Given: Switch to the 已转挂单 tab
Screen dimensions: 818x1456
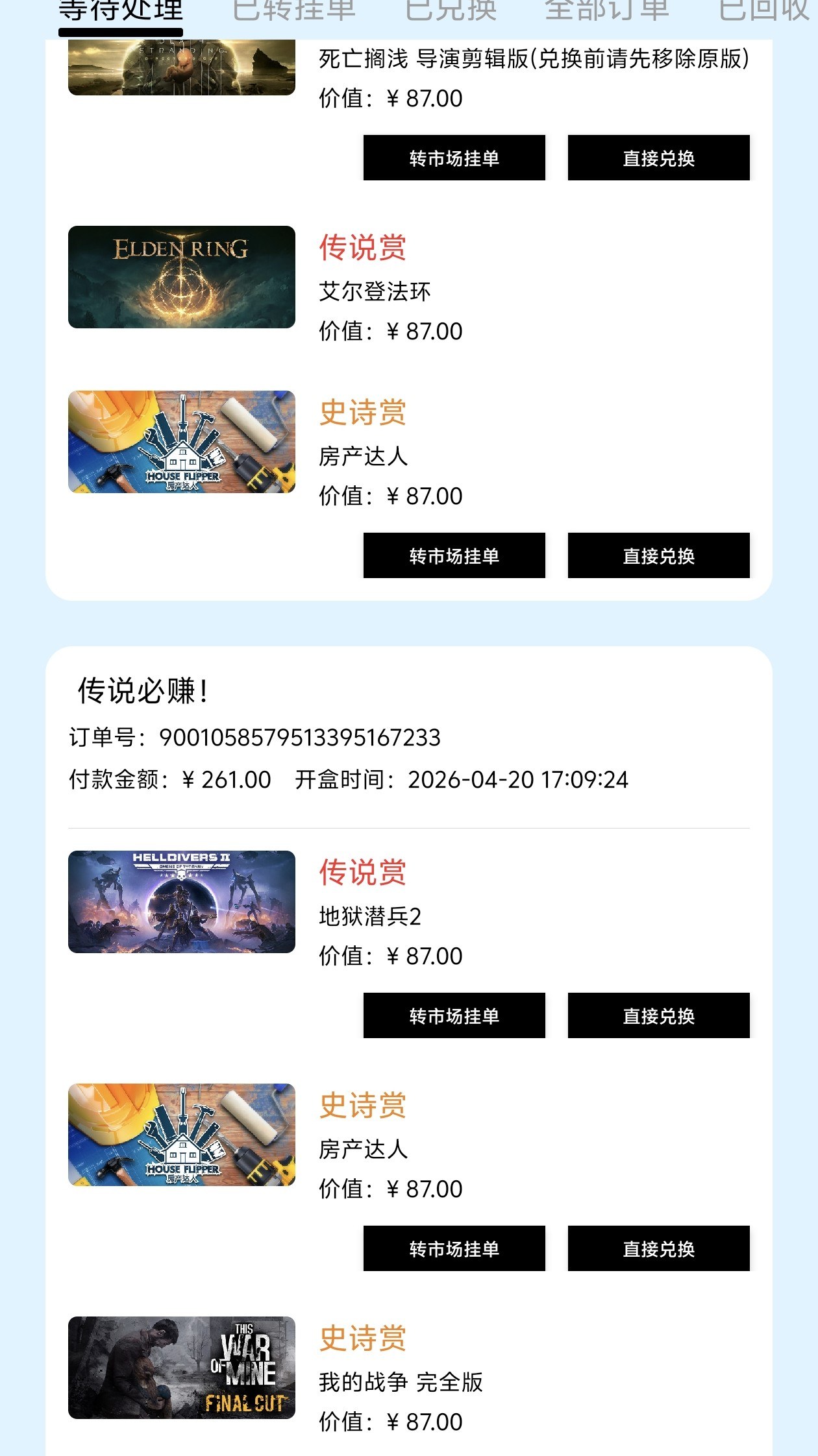Looking at the screenshot, I should pyautogui.click(x=293, y=10).
